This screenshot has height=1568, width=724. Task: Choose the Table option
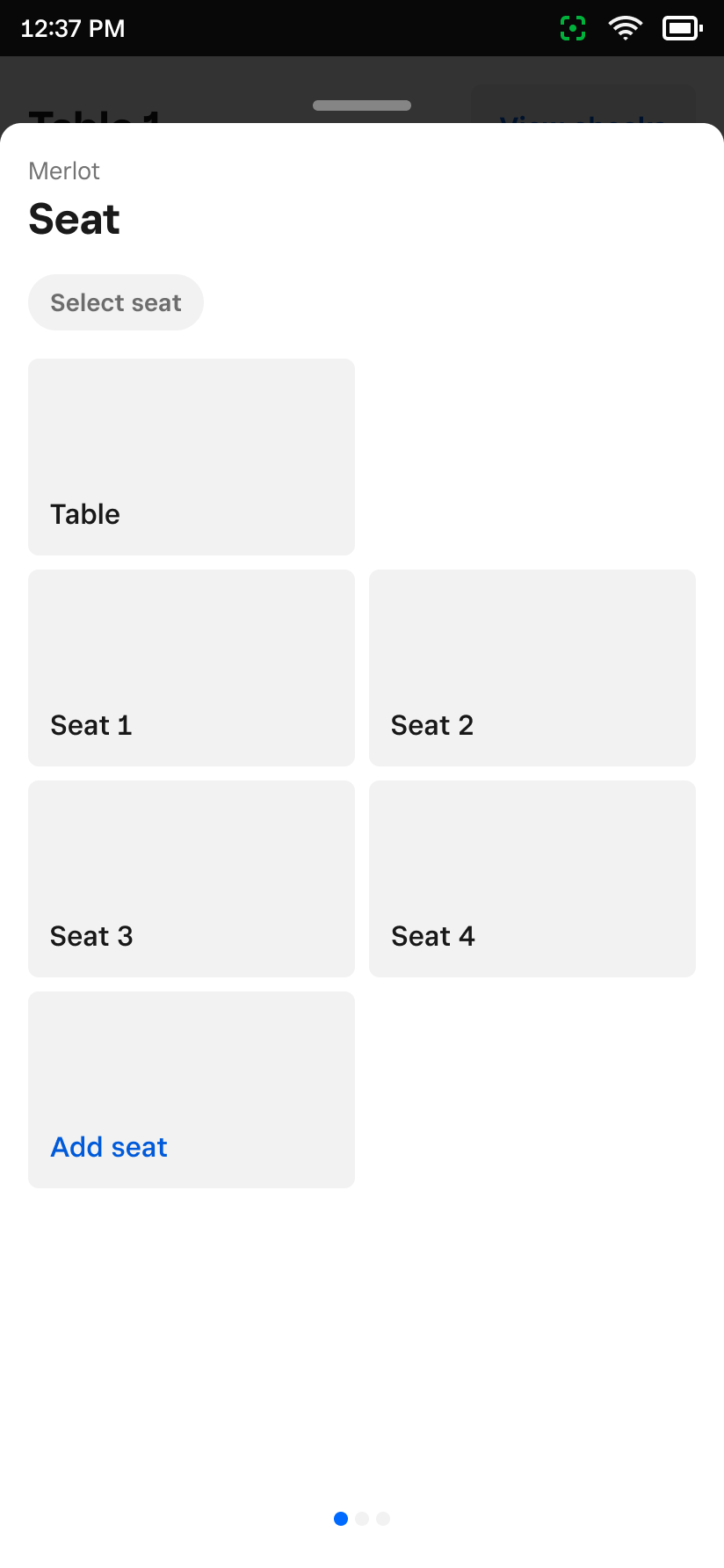tap(192, 457)
